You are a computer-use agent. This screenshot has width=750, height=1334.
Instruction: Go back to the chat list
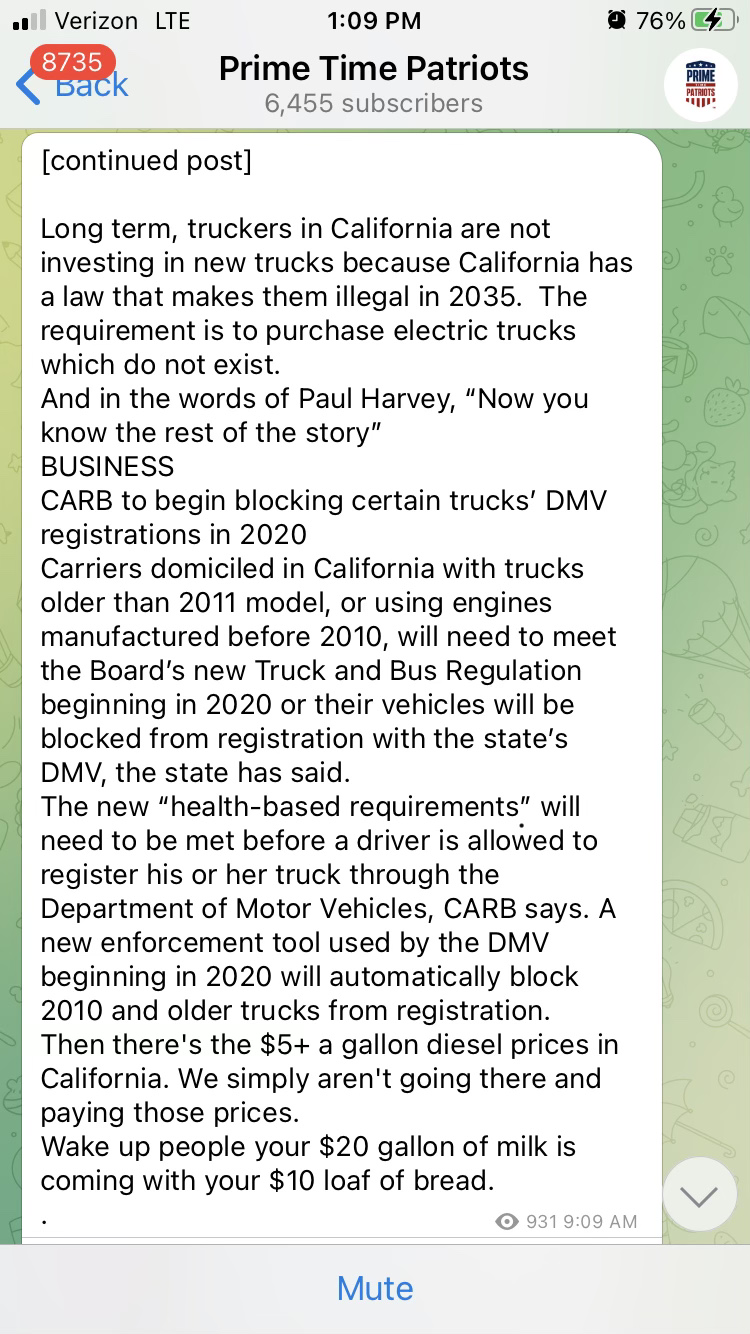point(72,85)
